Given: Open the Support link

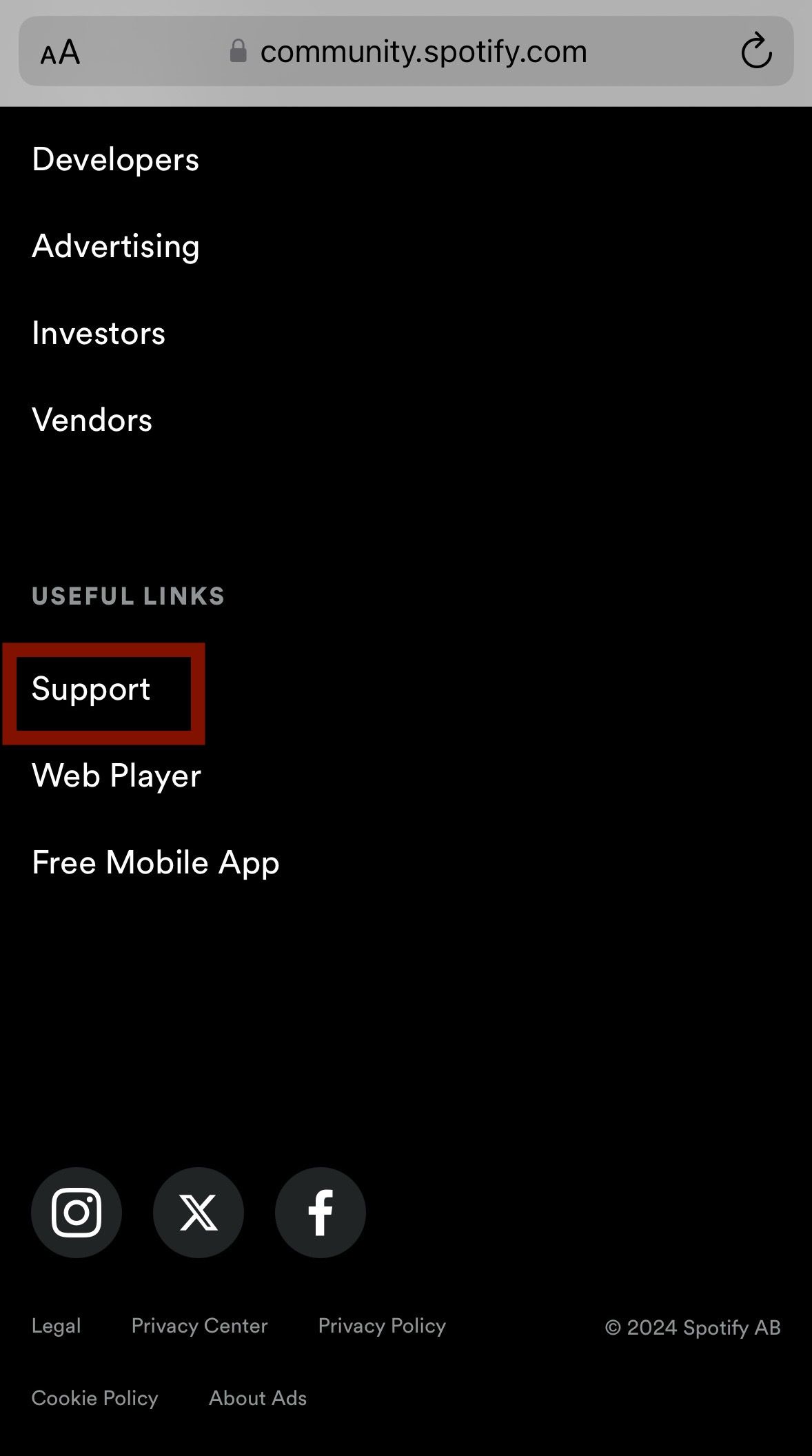Looking at the screenshot, I should [91, 689].
